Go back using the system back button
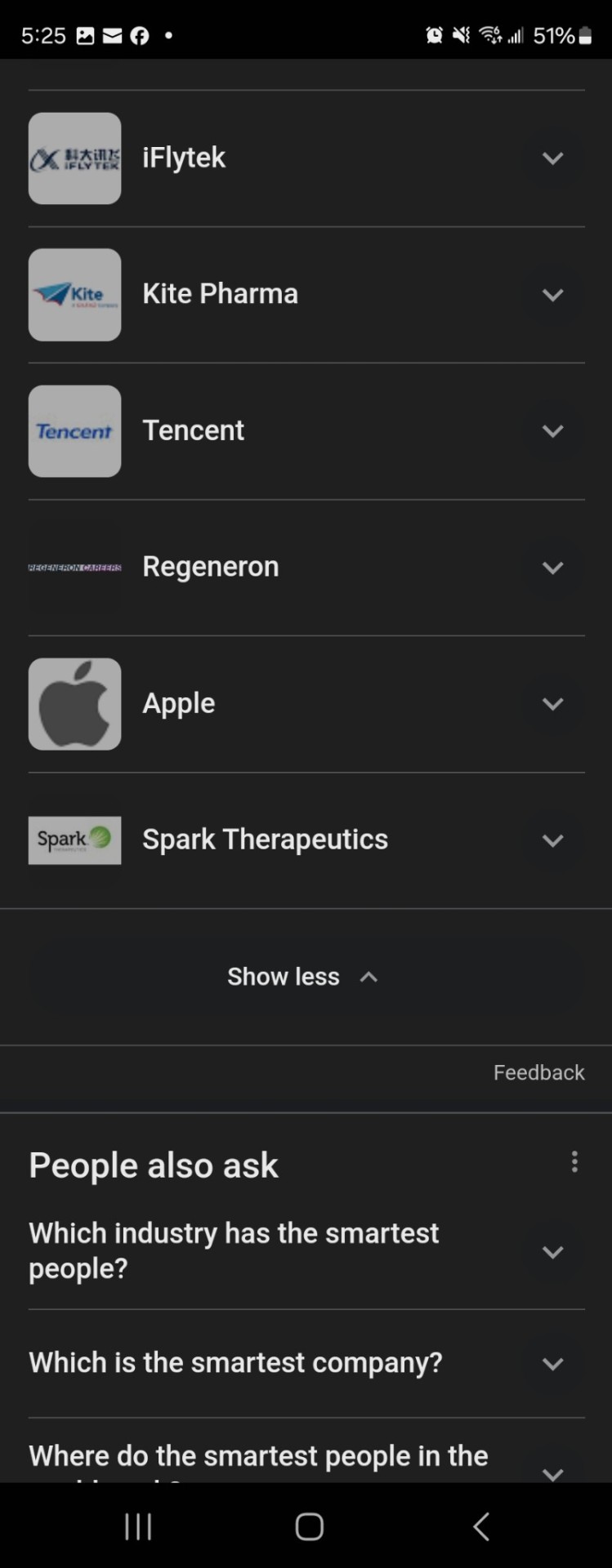 point(481,1526)
